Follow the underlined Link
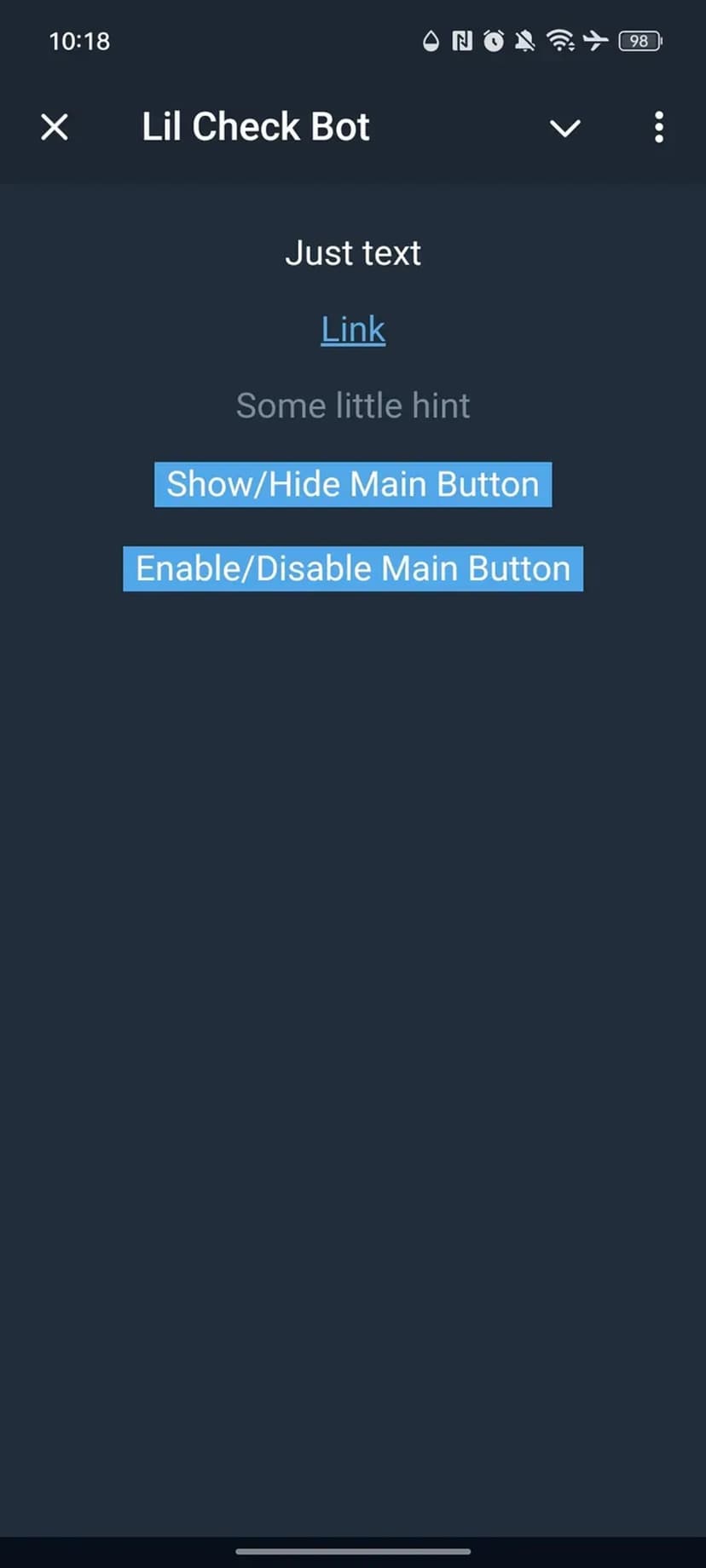 click(x=353, y=330)
